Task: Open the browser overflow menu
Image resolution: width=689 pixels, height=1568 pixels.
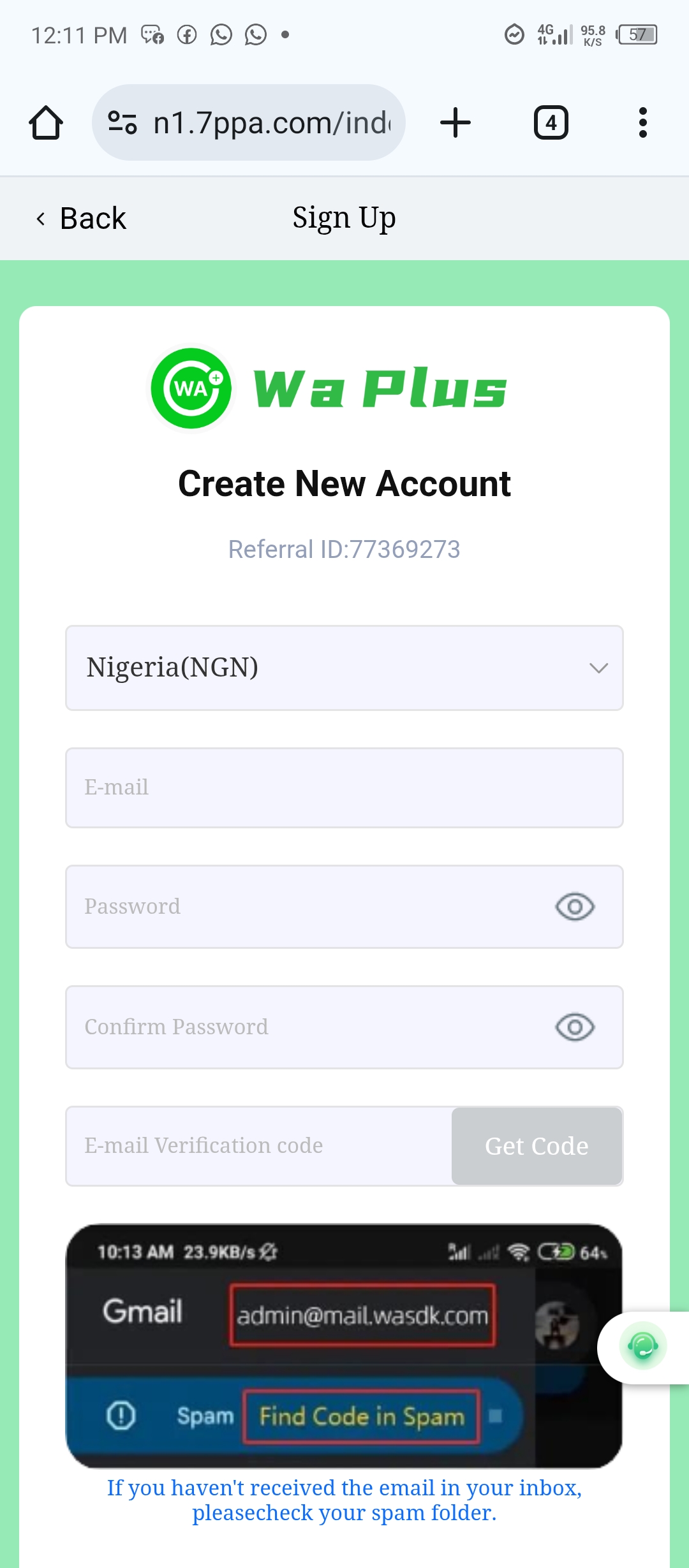Action: click(642, 122)
